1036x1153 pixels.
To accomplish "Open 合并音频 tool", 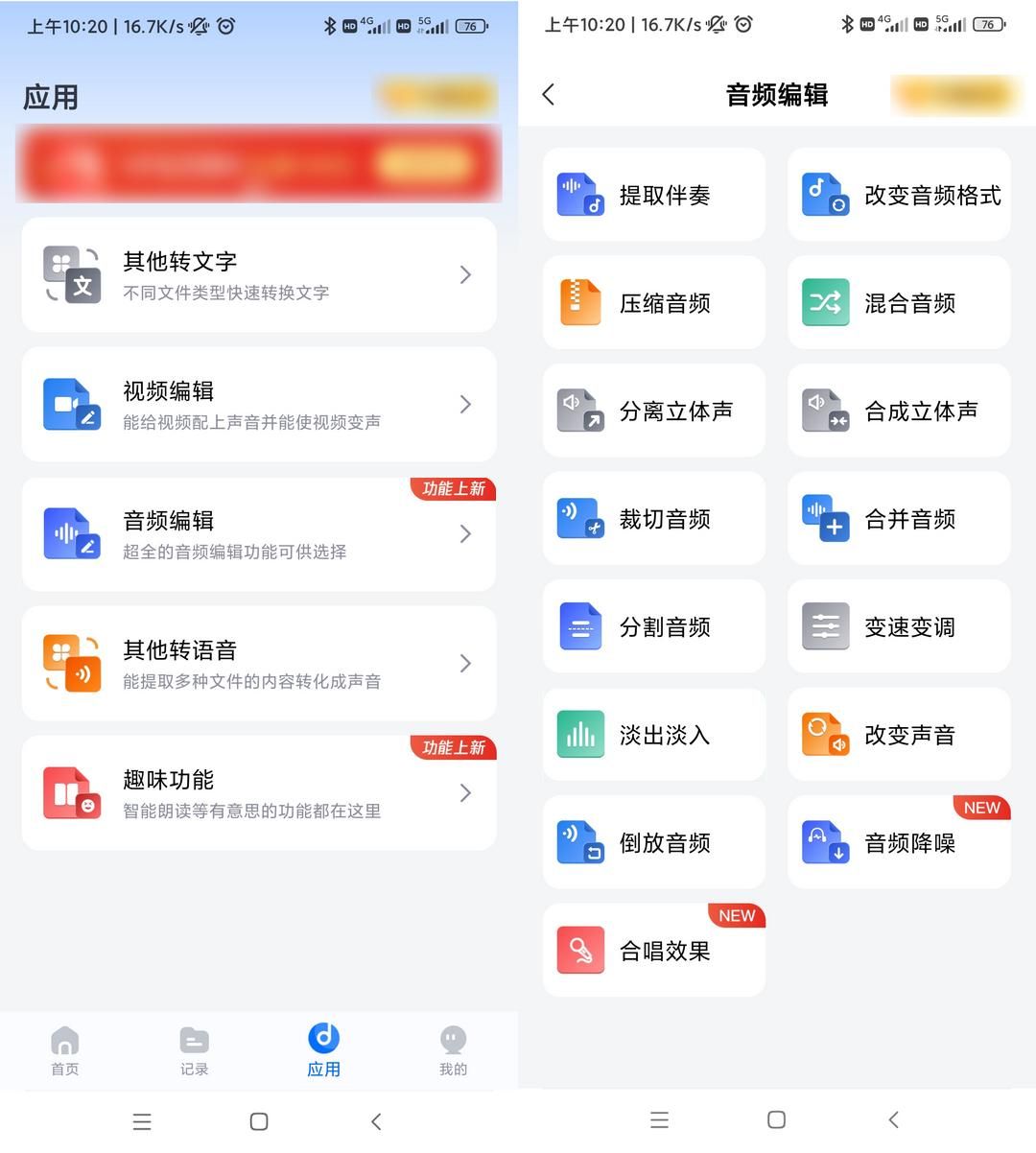I will coord(899,519).
